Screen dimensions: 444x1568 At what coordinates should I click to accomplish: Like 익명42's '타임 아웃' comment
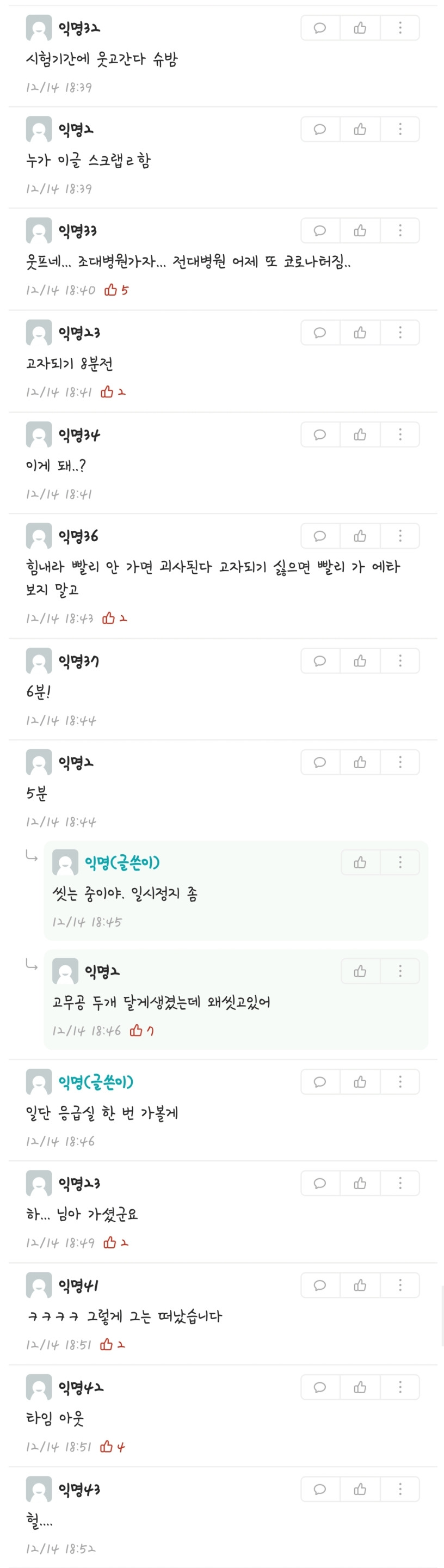tap(360, 1387)
